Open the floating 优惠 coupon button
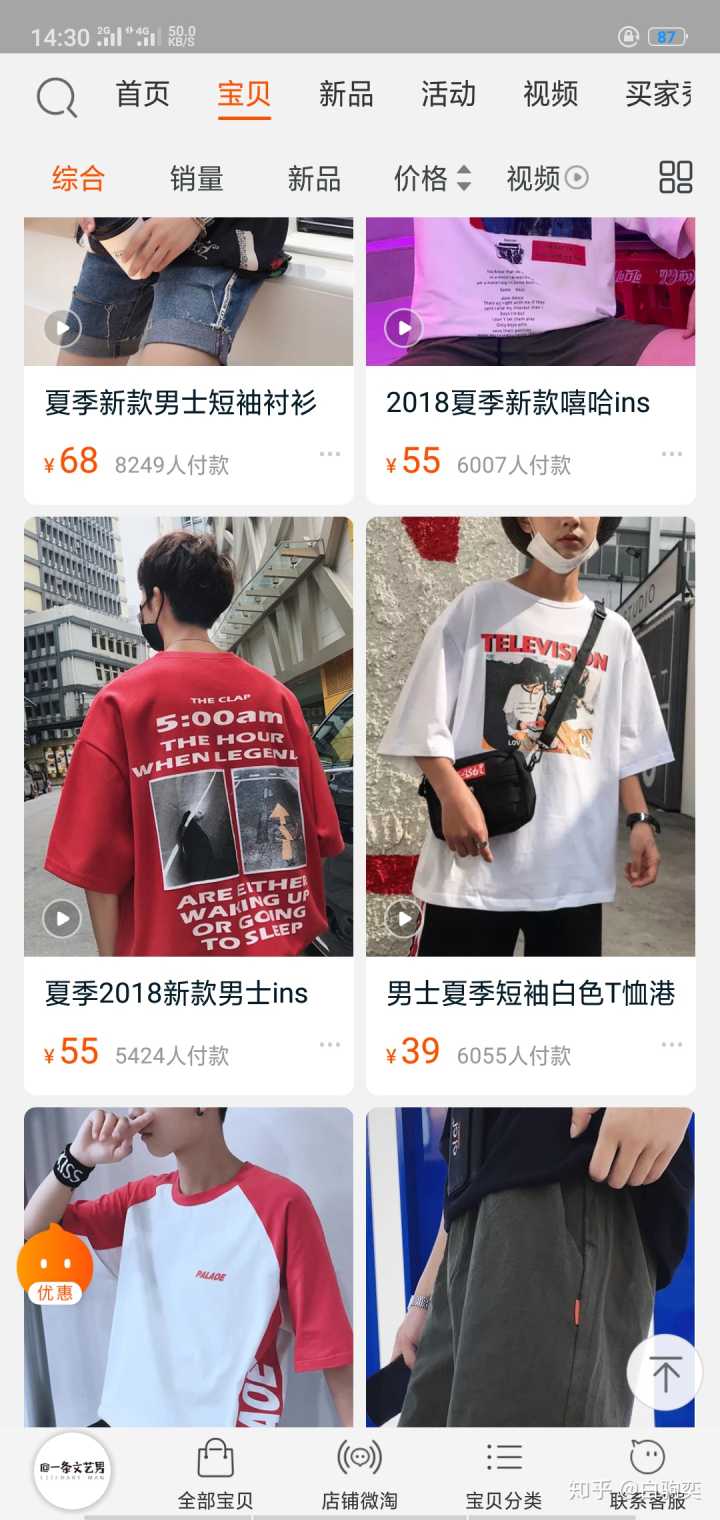Screen dimensions: 720x1520 pyautogui.click(x=55, y=1266)
